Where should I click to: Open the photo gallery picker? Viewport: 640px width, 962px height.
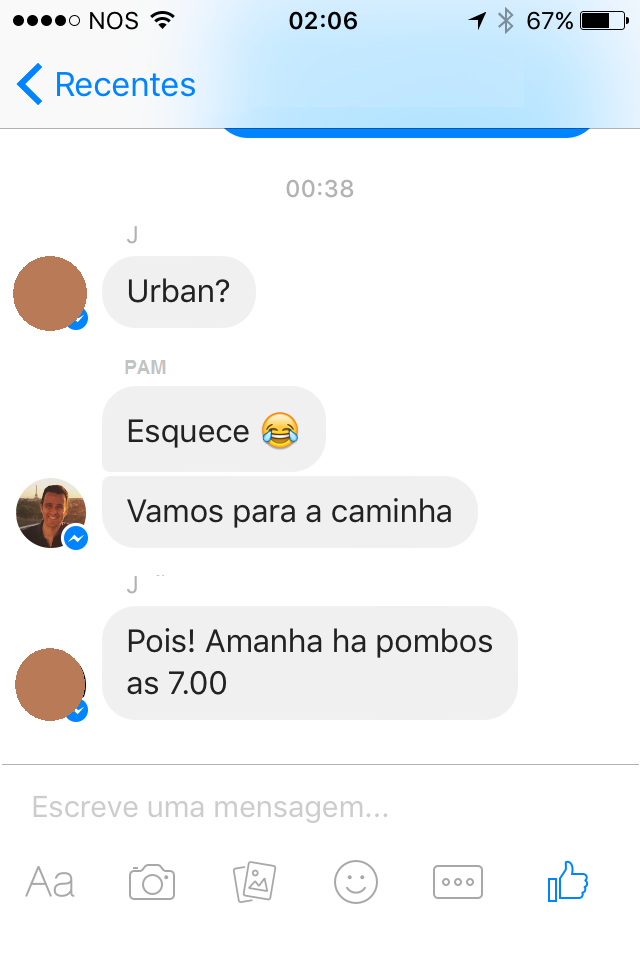254,882
